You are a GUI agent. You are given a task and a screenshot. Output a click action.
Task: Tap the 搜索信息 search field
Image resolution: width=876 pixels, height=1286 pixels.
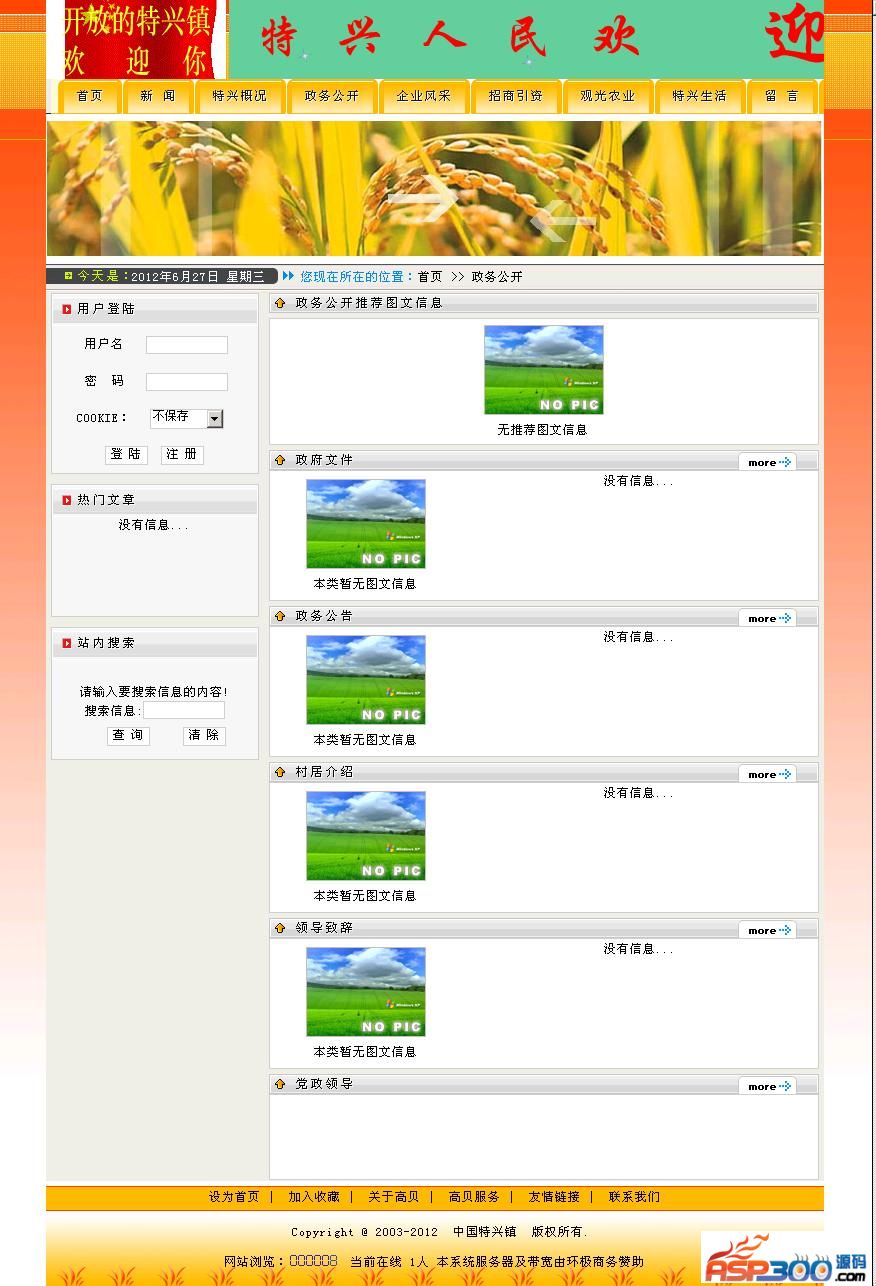point(184,711)
